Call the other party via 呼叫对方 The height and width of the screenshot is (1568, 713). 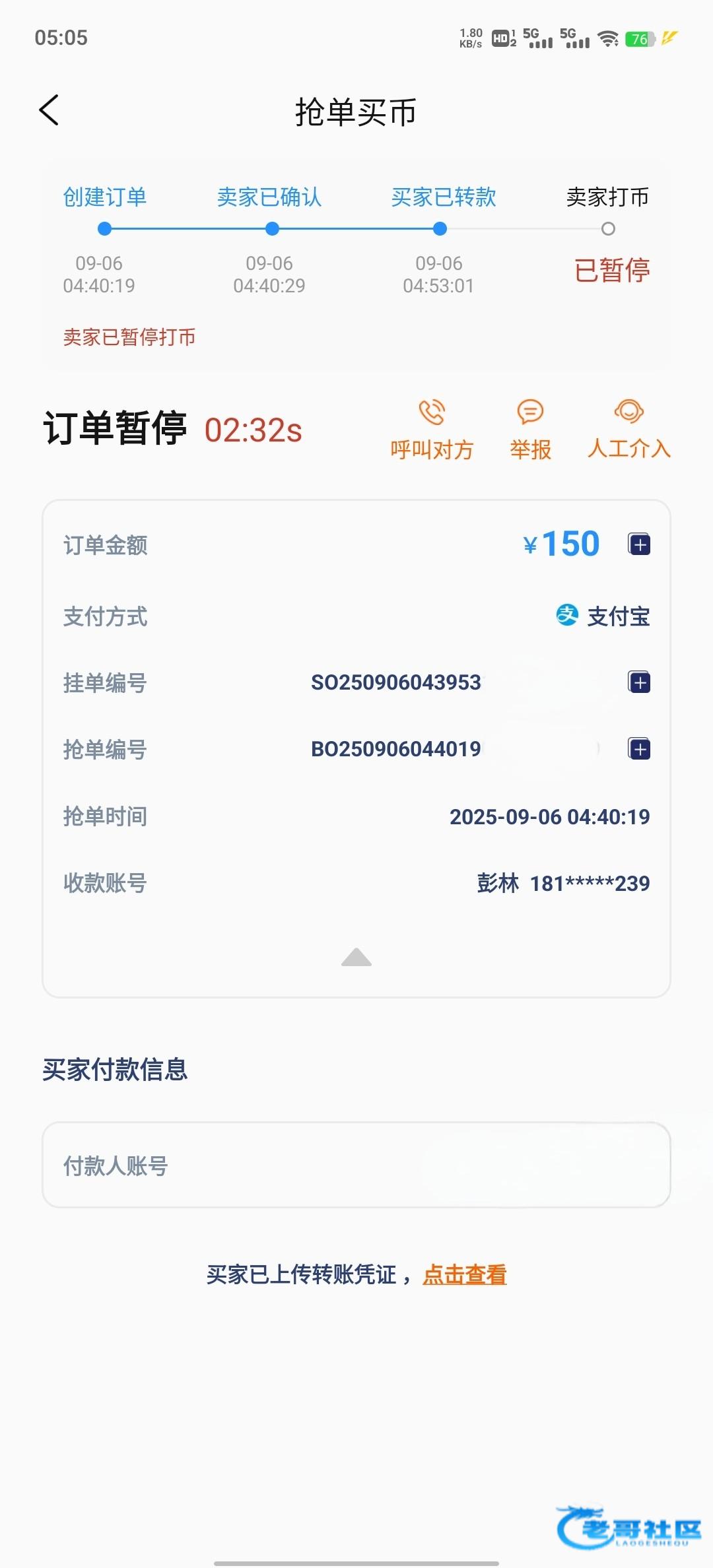(432, 429)
